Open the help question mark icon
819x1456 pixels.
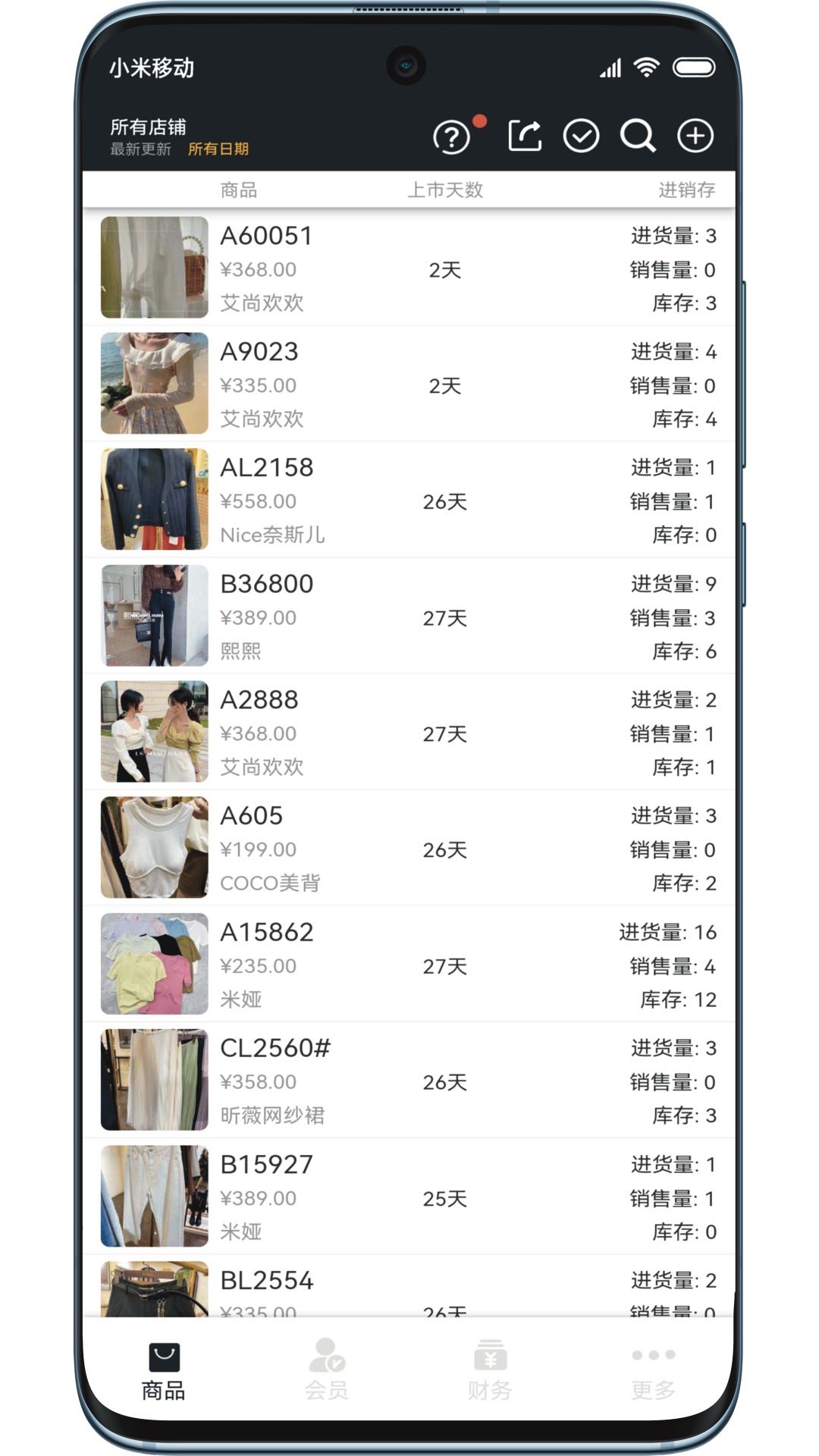click(x=451, y=137)
